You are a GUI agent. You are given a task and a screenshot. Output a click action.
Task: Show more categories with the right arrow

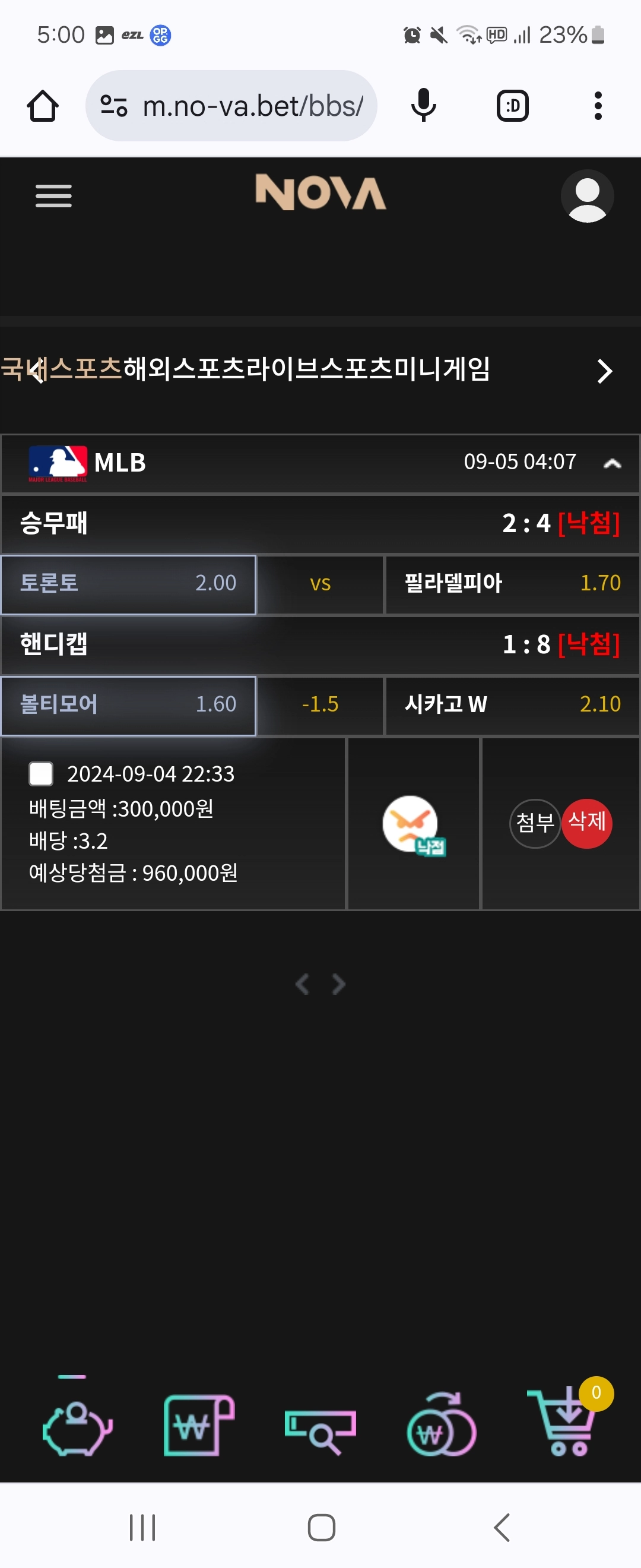coord(604,371)
